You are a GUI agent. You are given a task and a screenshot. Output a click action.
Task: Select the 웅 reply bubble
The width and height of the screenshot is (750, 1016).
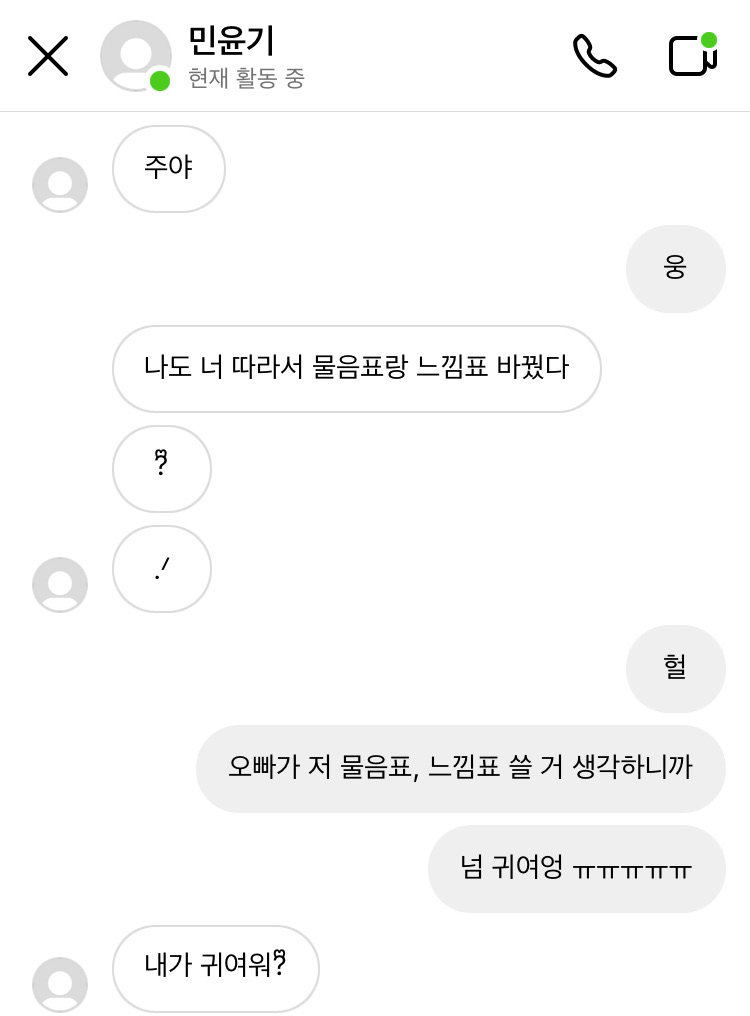coord(676,268)
